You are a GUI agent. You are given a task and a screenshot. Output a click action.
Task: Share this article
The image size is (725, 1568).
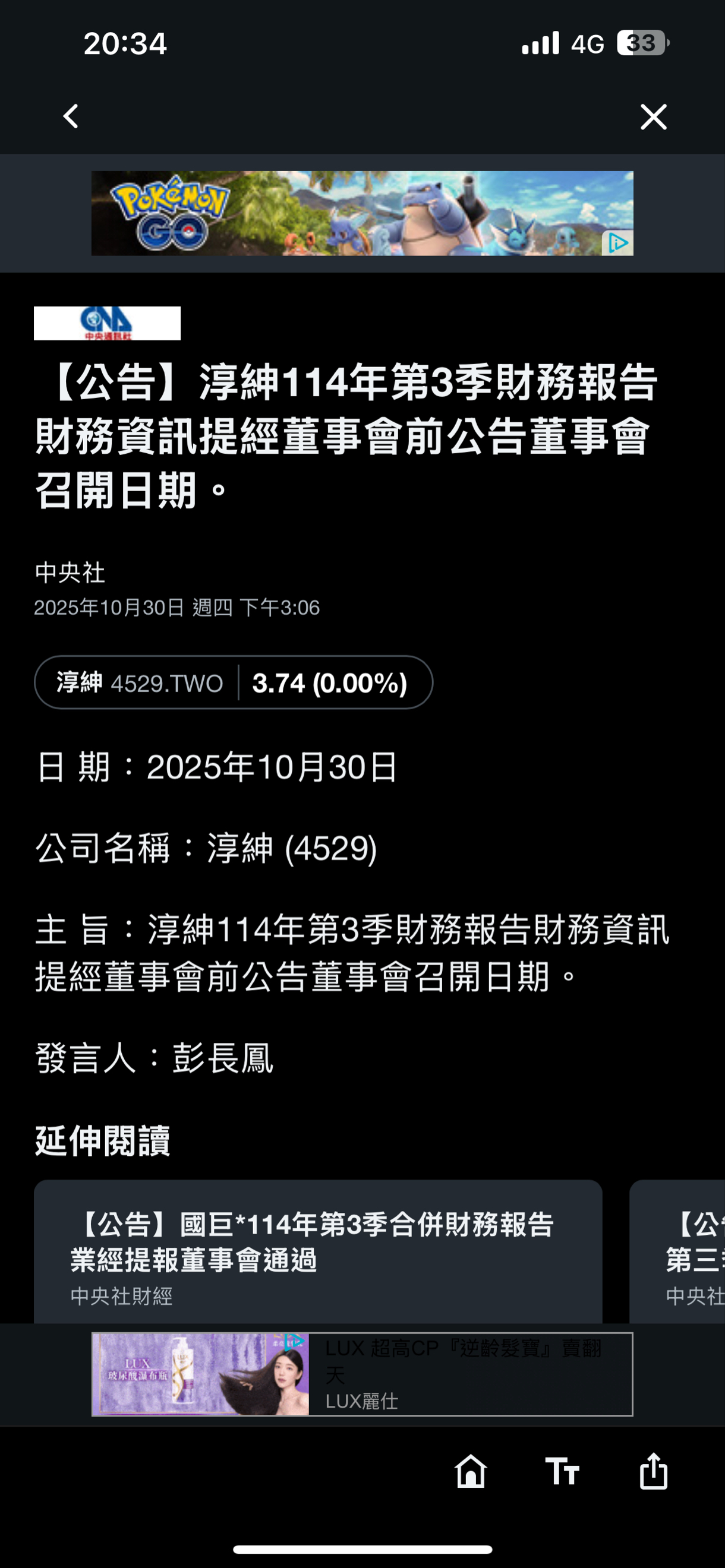(653, 1471)
